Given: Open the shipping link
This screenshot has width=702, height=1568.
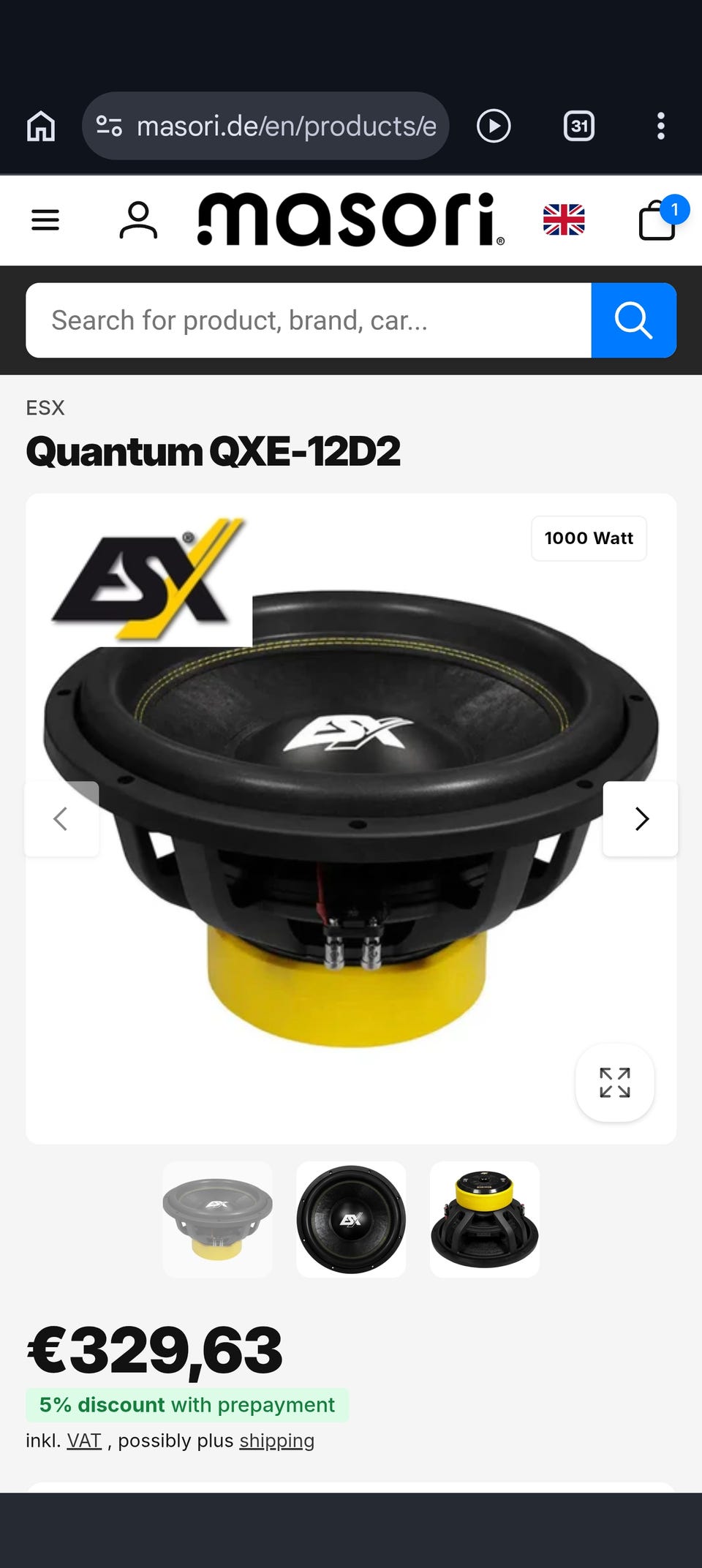Looking at the screenshot, I should click(276, 1440).
